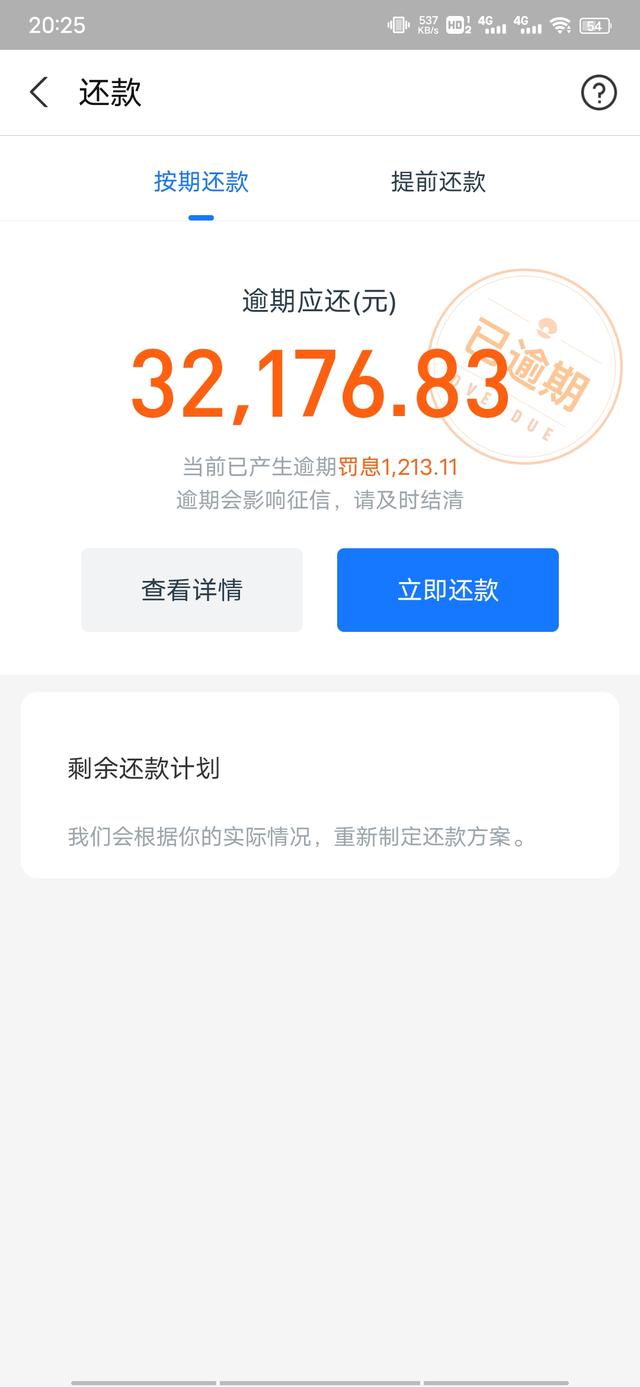
Task: Tap the 查看详情 button
Action: pos(192,590)
